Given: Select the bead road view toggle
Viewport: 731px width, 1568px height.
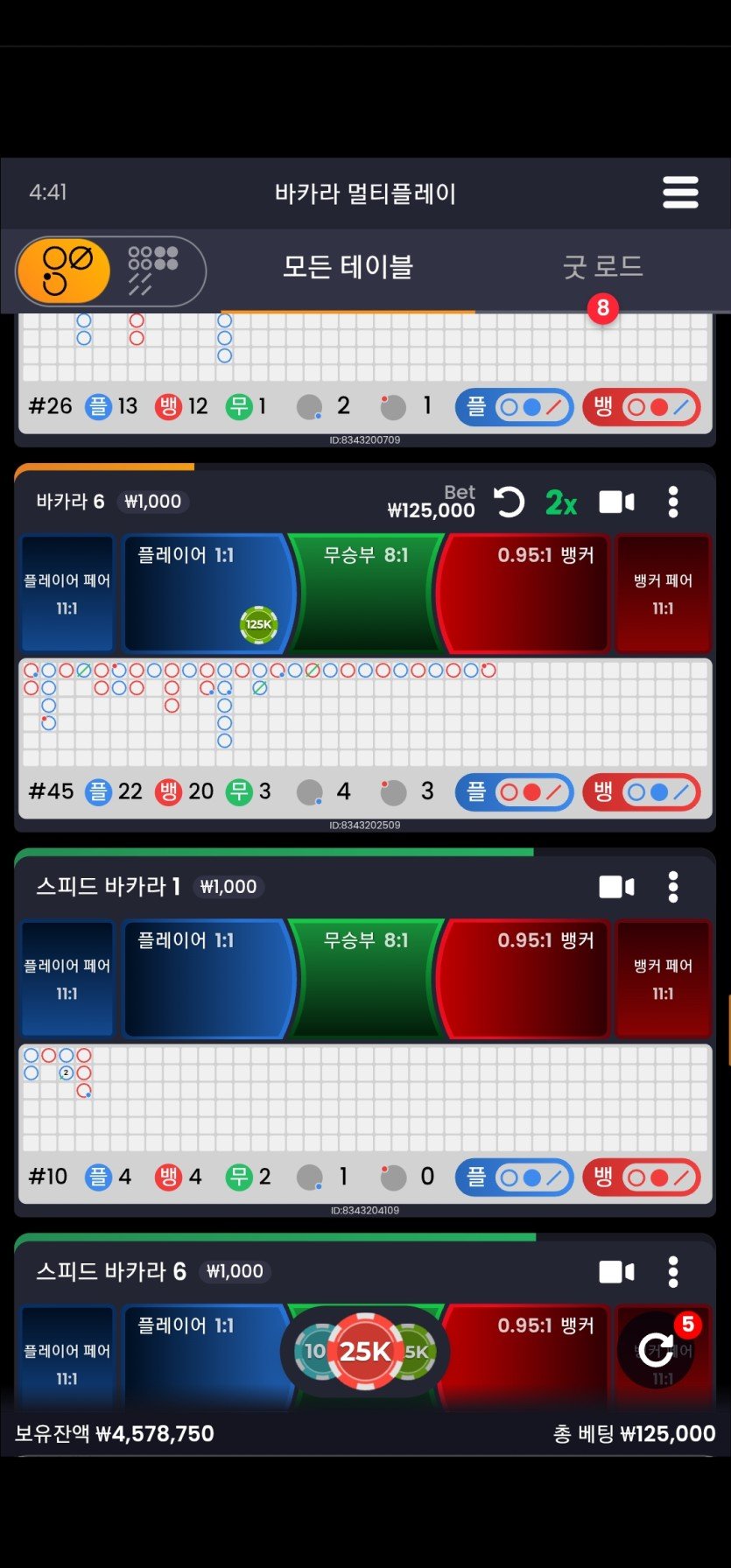Looking at the screenshot, I should point(154,271).
